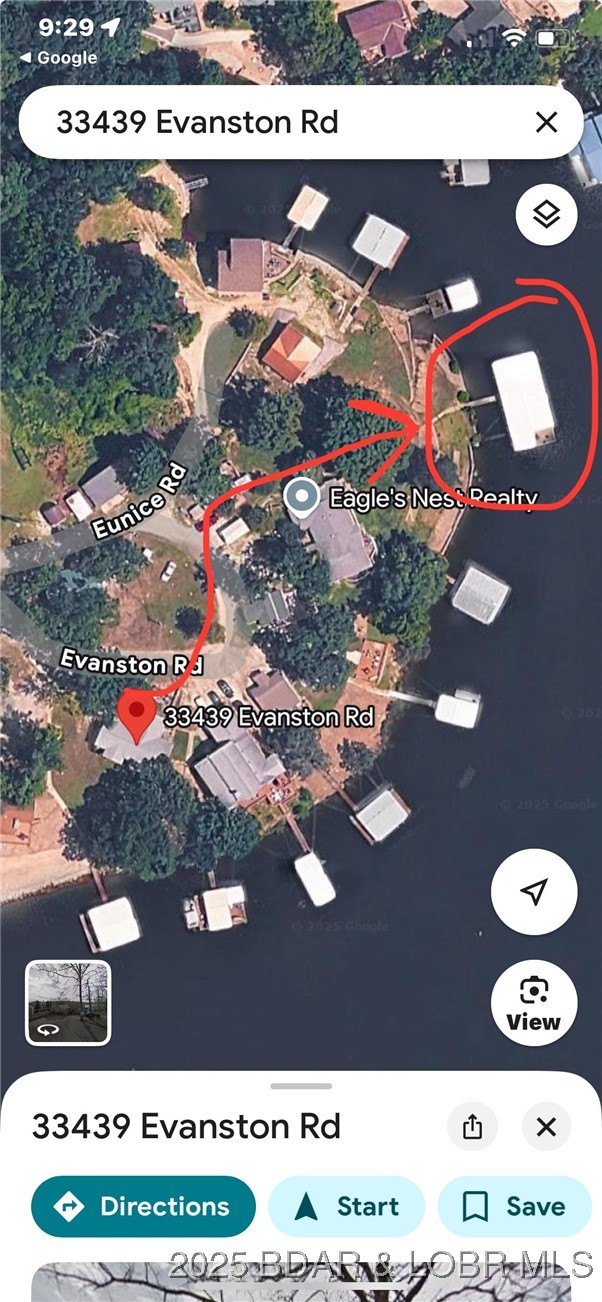This screenshot has height=1302, width=602.
Task: Save this place to a list
Action: click(x=515, y=1207)
